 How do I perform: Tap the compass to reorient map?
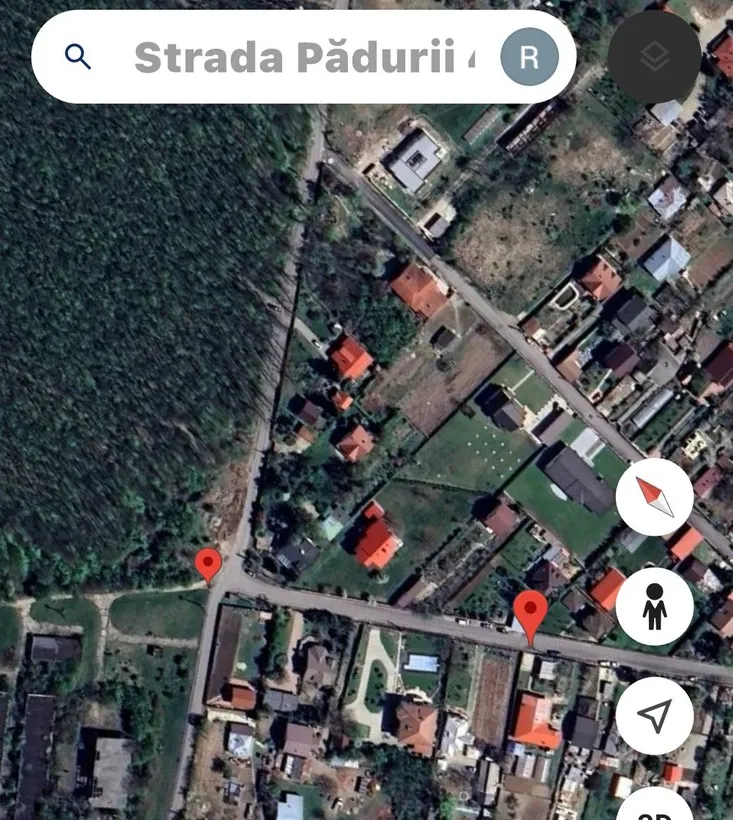(x=654, y=496)
